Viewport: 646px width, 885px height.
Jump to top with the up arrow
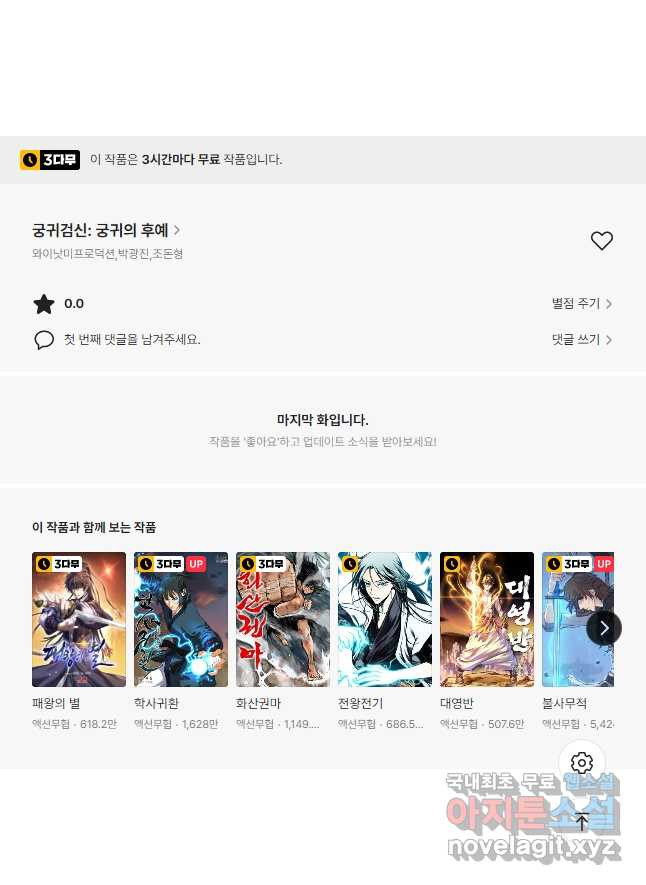(582, 822)
